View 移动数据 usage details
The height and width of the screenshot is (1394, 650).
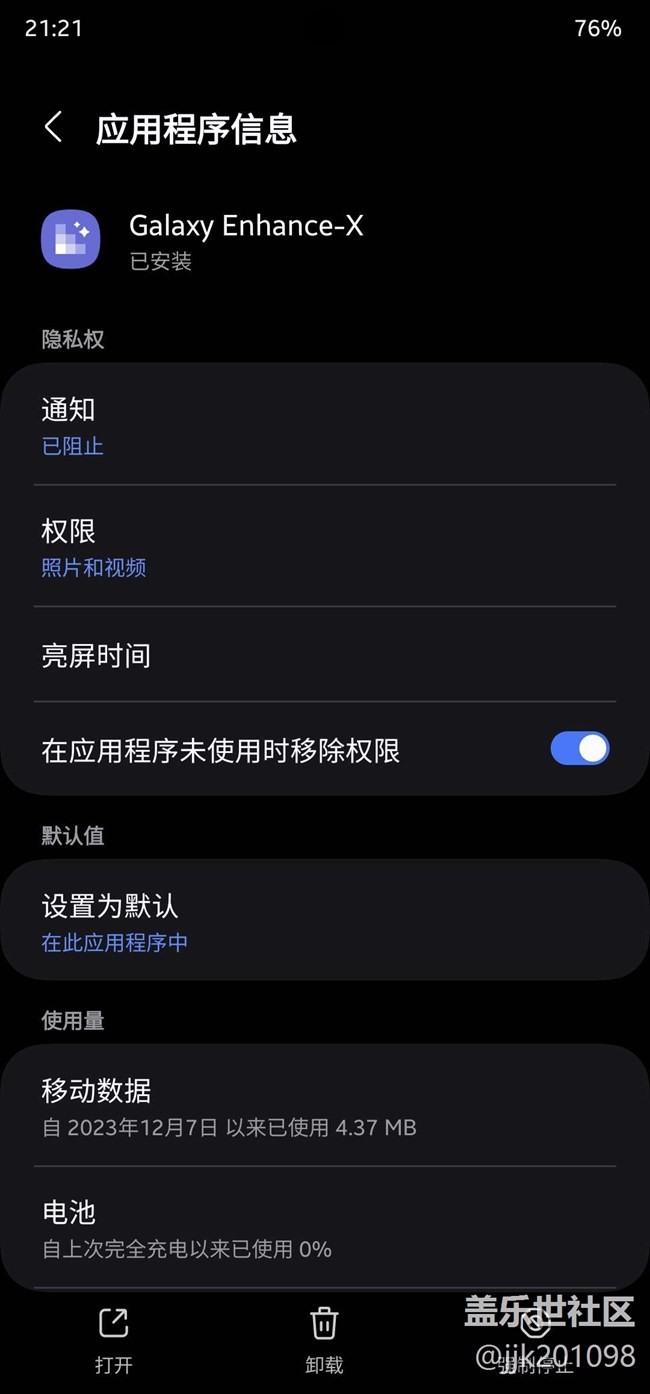pyautogui.click(x=324, y=1106)
